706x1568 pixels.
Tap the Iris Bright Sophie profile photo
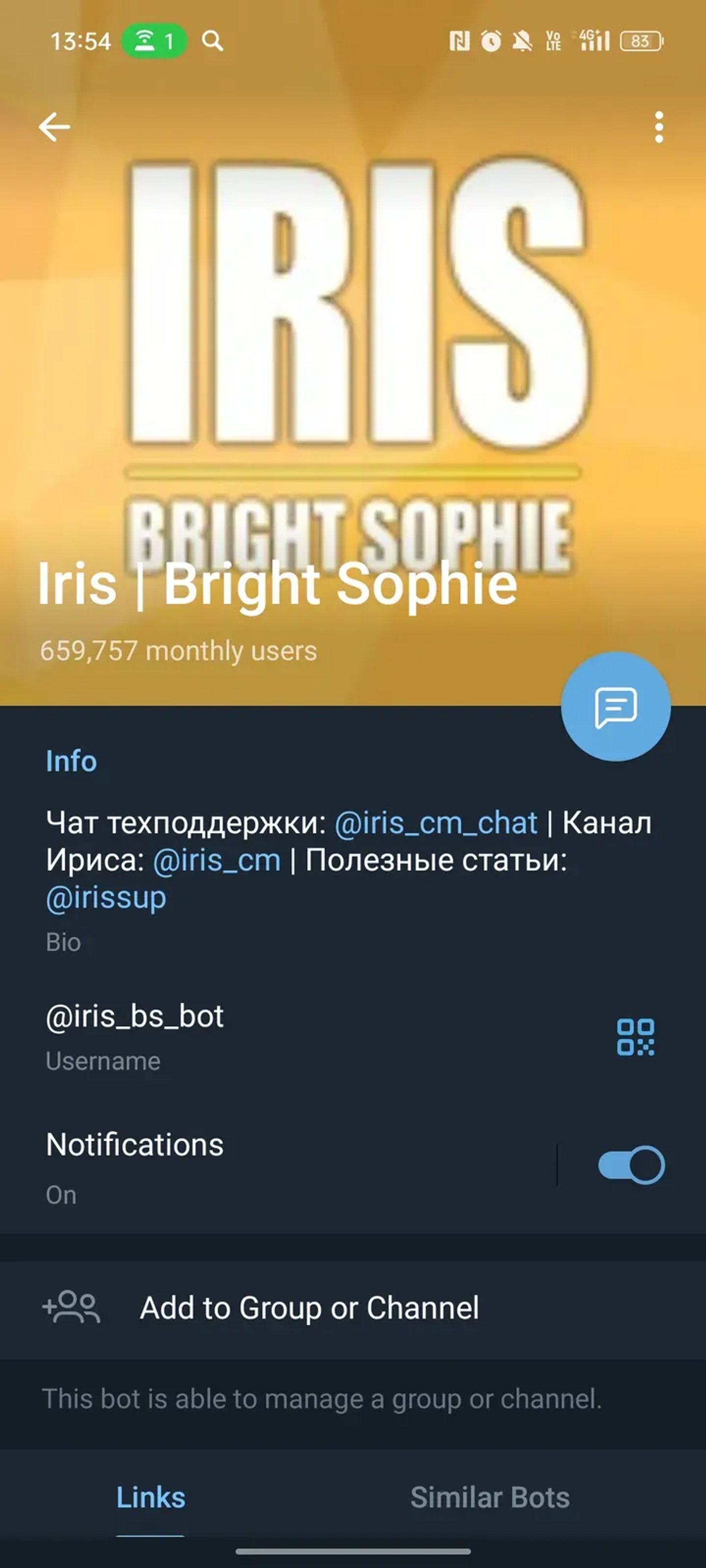click(353, 365)
